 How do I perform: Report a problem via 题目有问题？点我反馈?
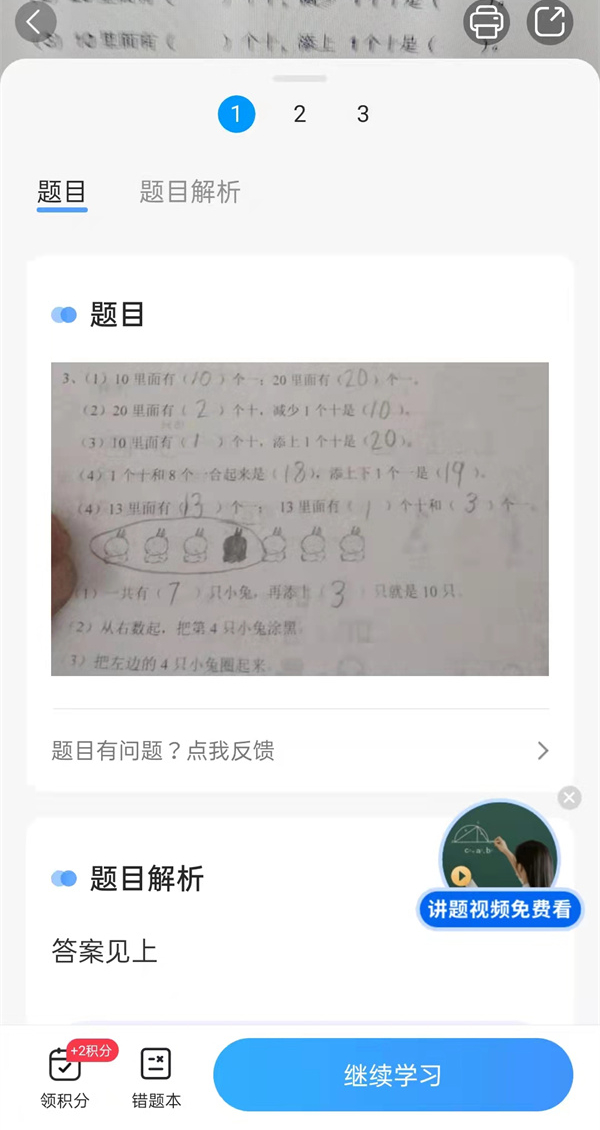[x=300, y=750]
